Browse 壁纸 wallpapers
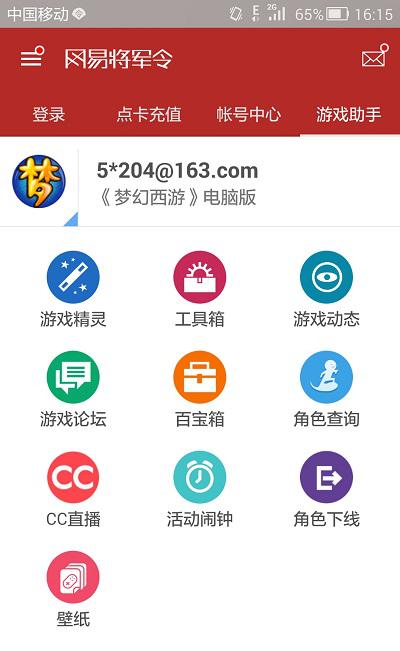 (x=73, y=590)
